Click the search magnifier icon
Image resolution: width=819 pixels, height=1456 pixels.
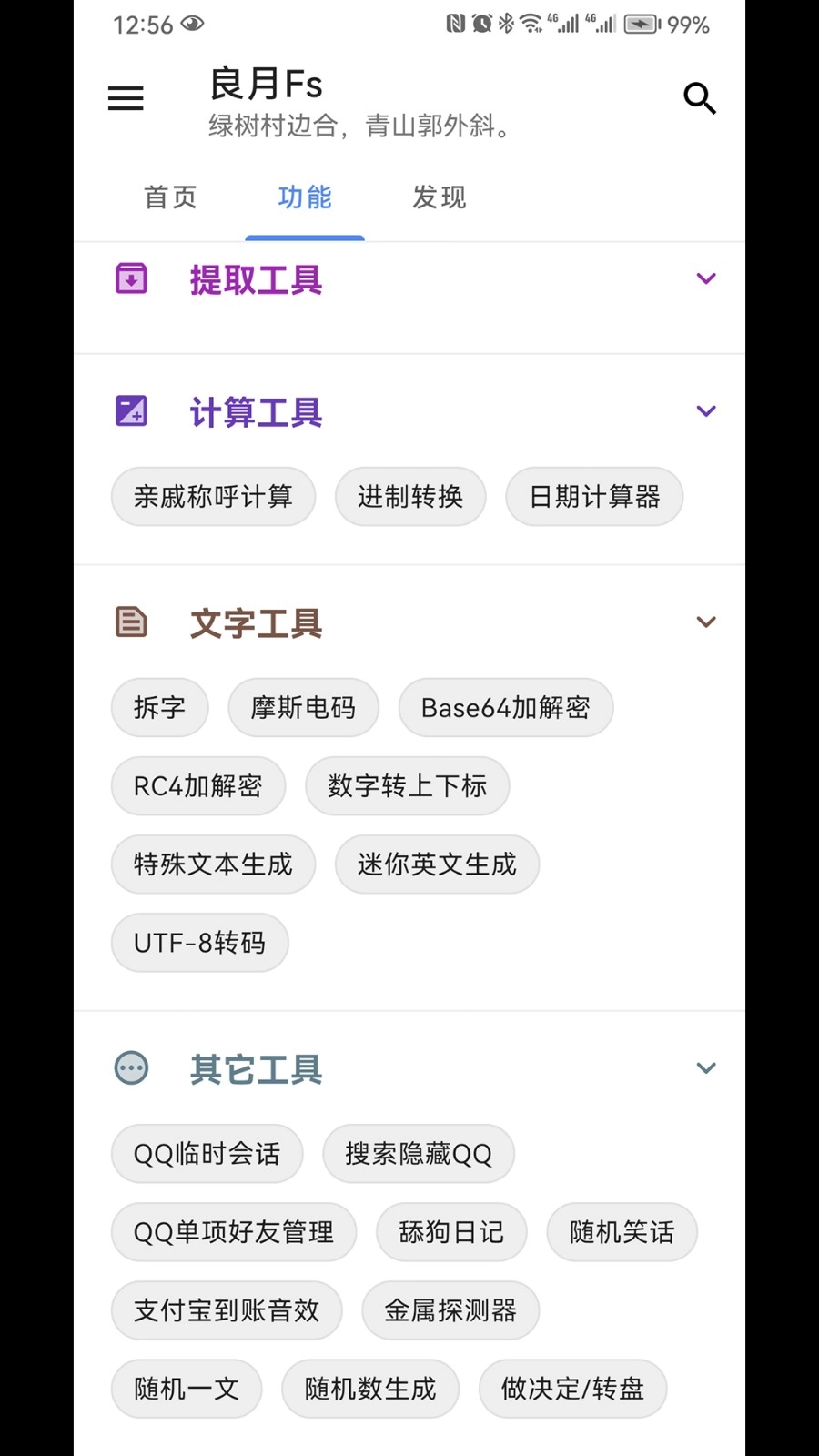(699, 98)
